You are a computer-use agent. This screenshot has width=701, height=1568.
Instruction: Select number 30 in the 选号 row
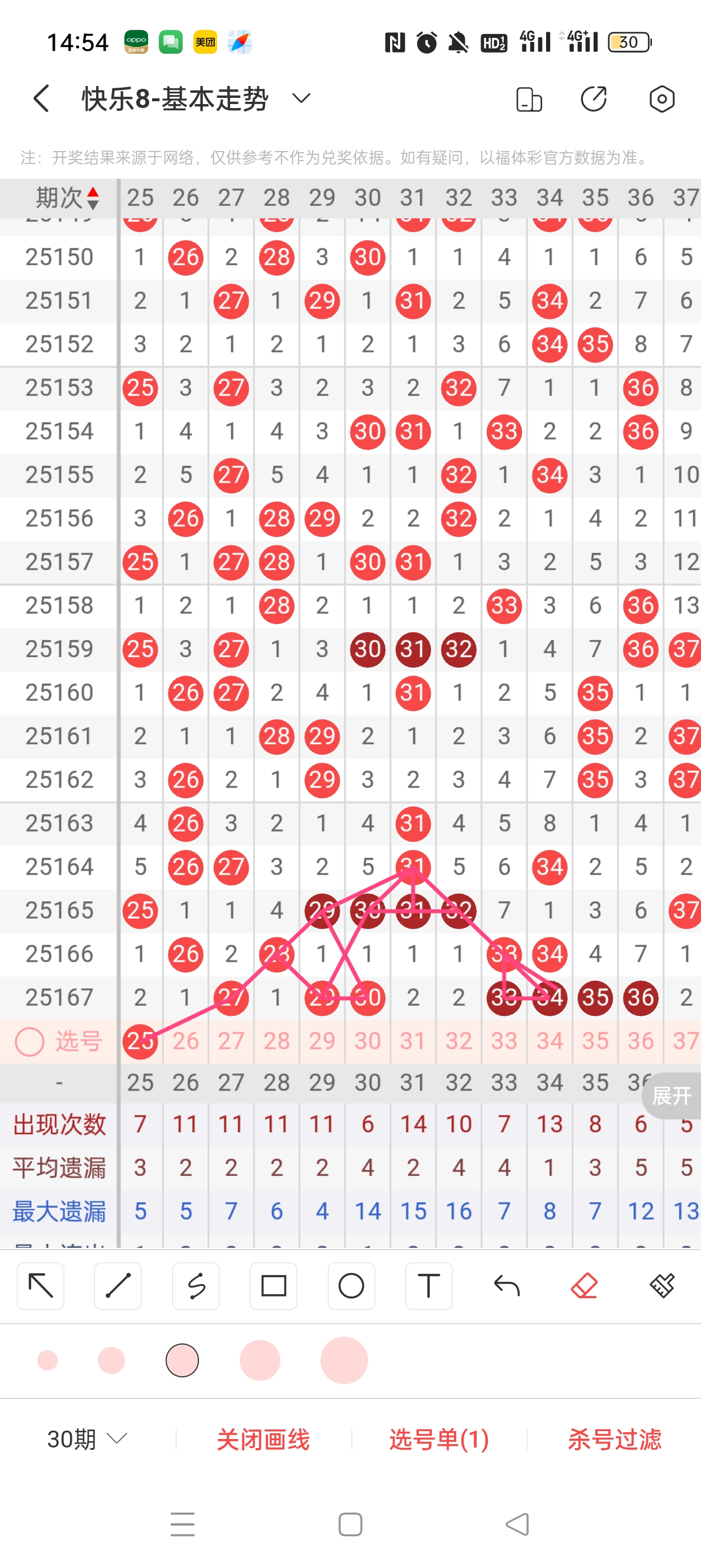(x=367, y=1041)
